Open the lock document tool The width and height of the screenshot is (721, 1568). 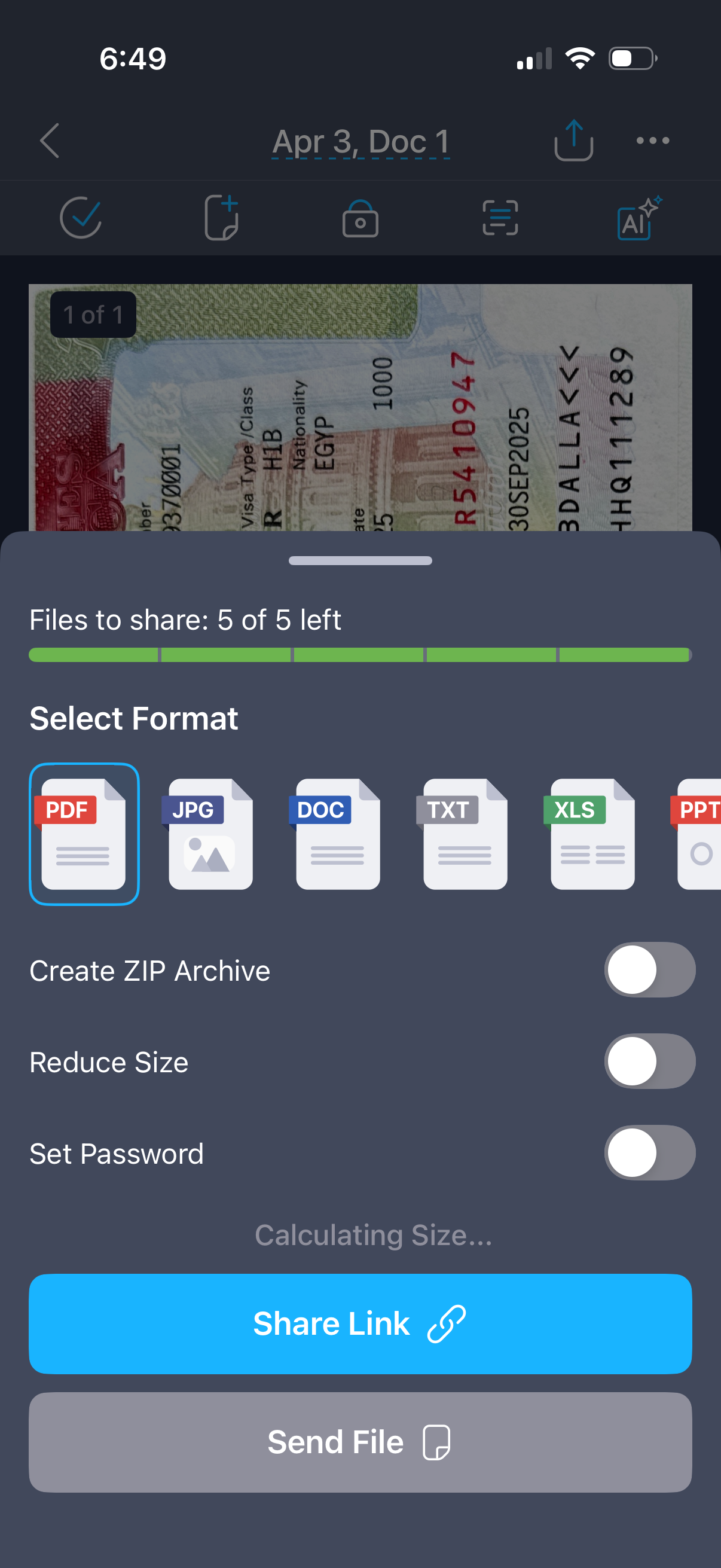360,218
